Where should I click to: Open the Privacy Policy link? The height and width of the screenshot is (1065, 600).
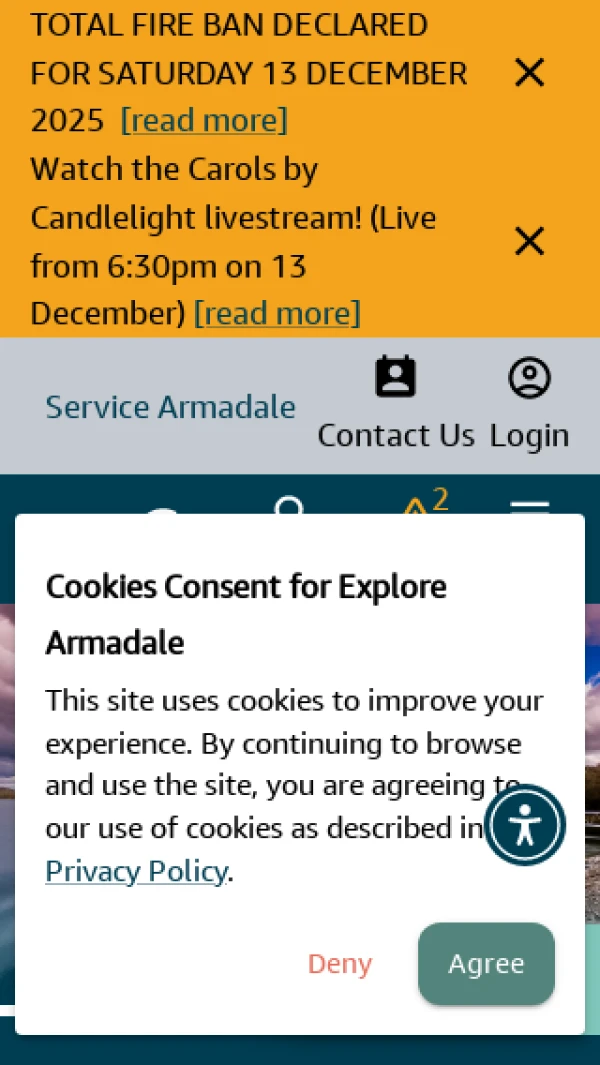[x=136, y=872]
